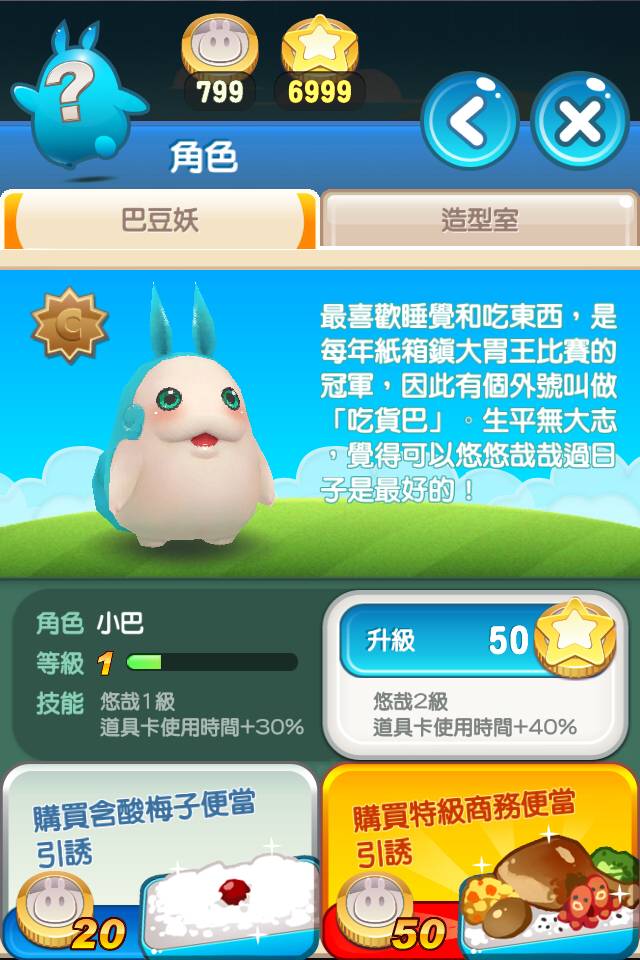The height and width of the screenshot is (960, 640).
Task: Go back with the arrow button
Action: [x=469, y=121]
